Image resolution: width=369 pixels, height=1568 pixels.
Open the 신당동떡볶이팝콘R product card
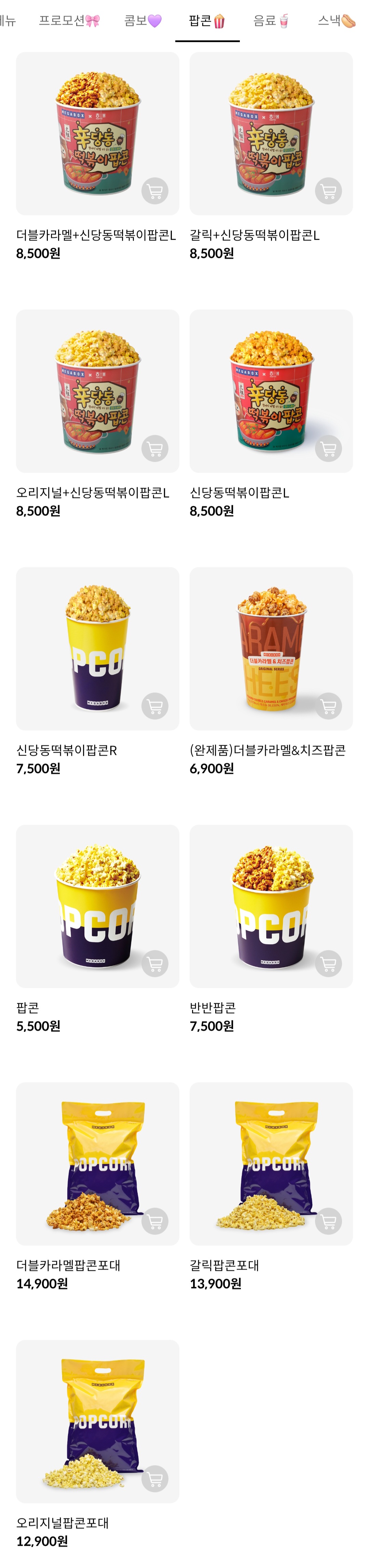pos(97,648)
